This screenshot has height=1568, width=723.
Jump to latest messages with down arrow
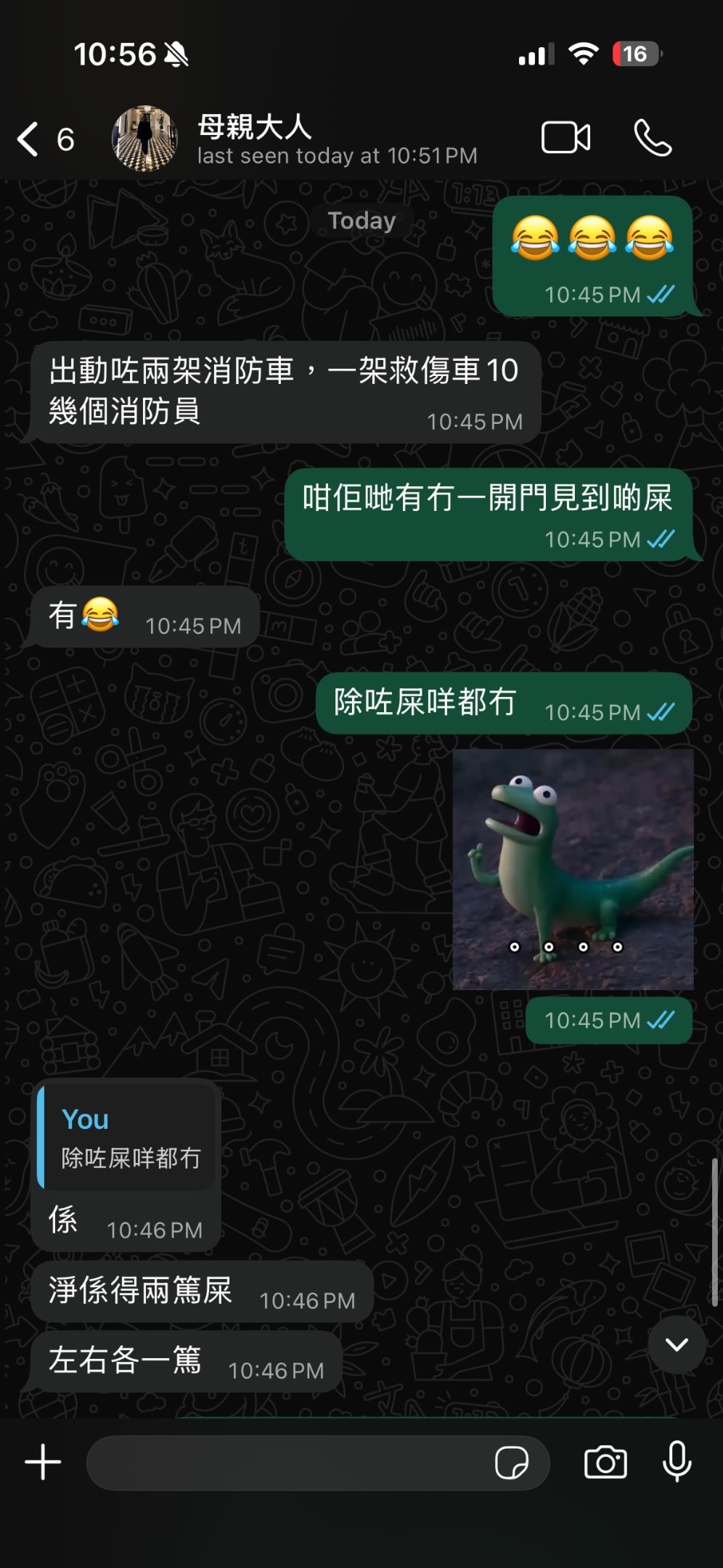pos(677,1344)
